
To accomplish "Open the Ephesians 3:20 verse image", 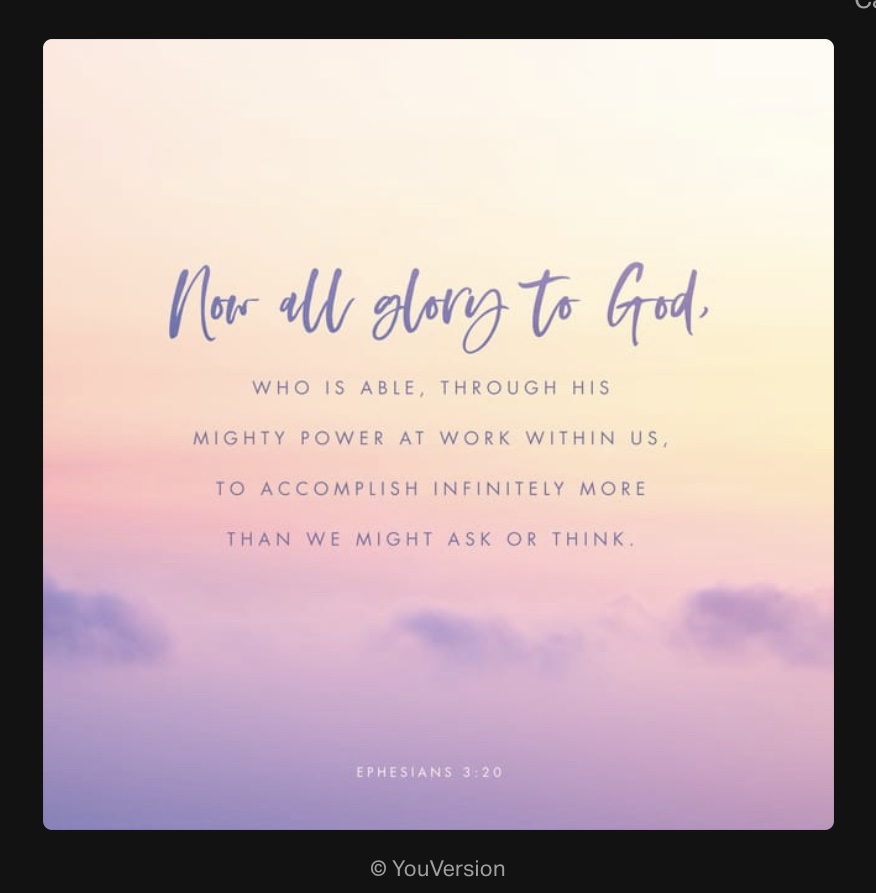I will tap(438, 434).
